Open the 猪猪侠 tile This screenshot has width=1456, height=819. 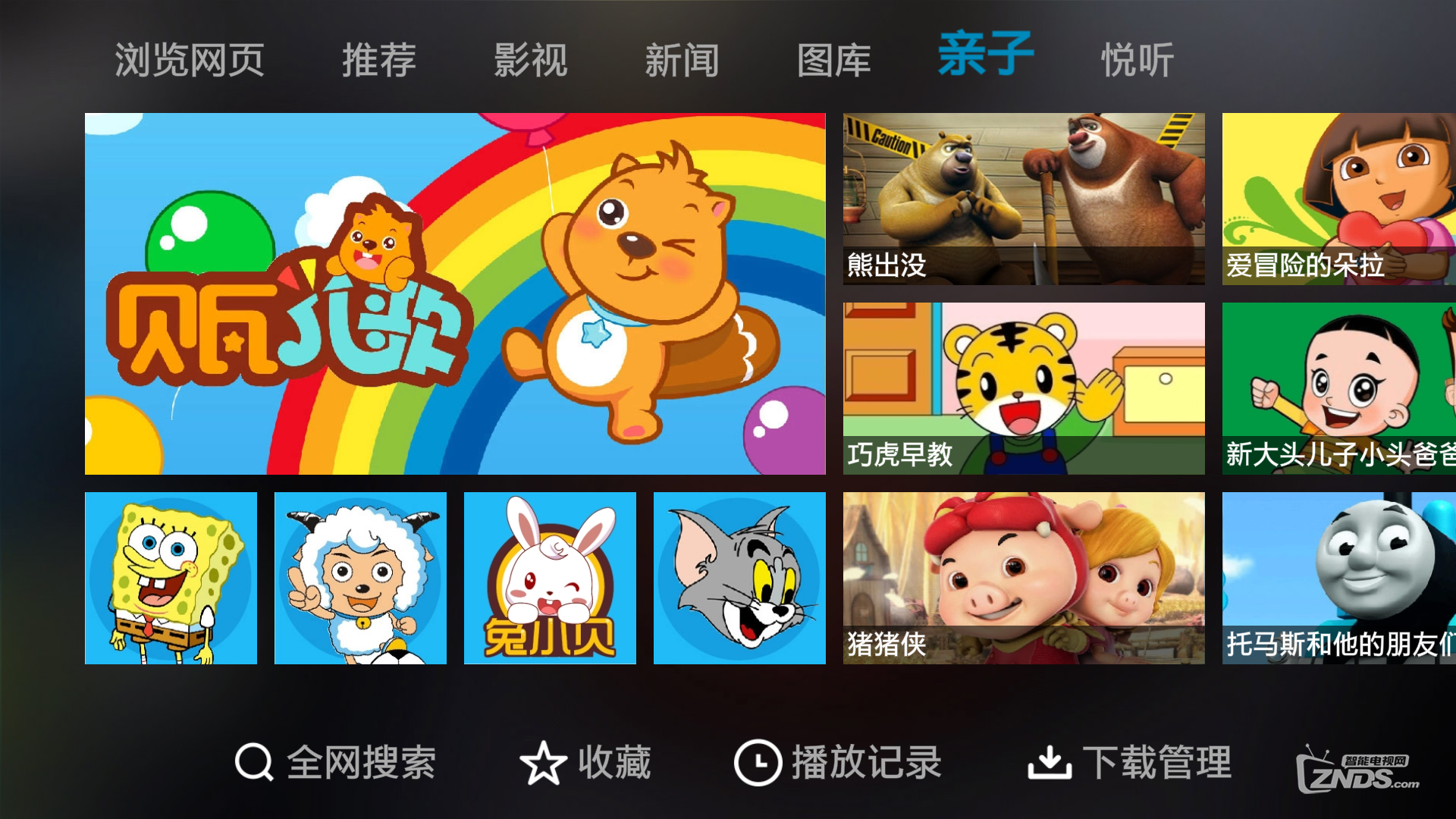[x=1024, y=578]
